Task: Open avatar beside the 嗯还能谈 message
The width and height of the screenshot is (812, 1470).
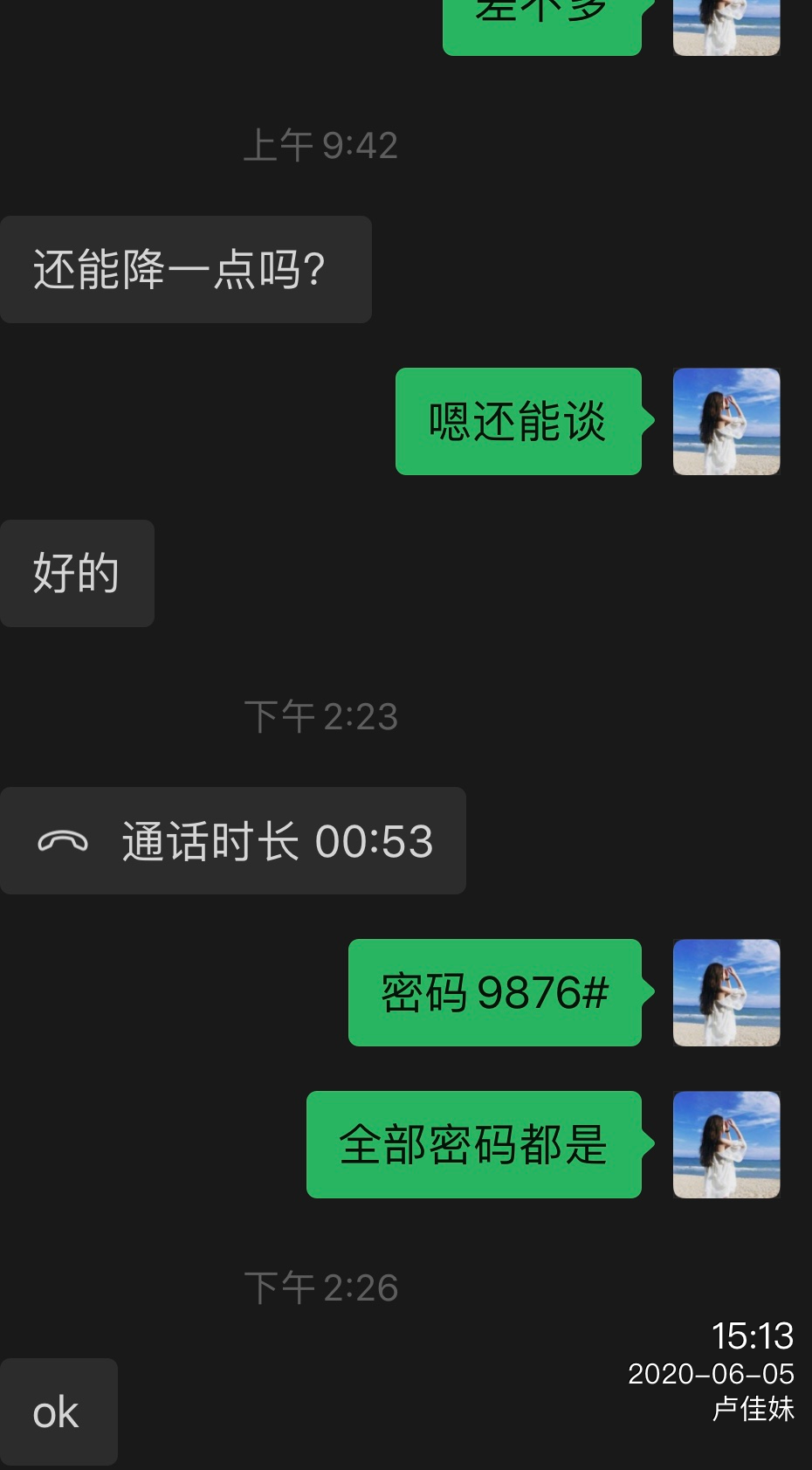Action: point(726,422)
